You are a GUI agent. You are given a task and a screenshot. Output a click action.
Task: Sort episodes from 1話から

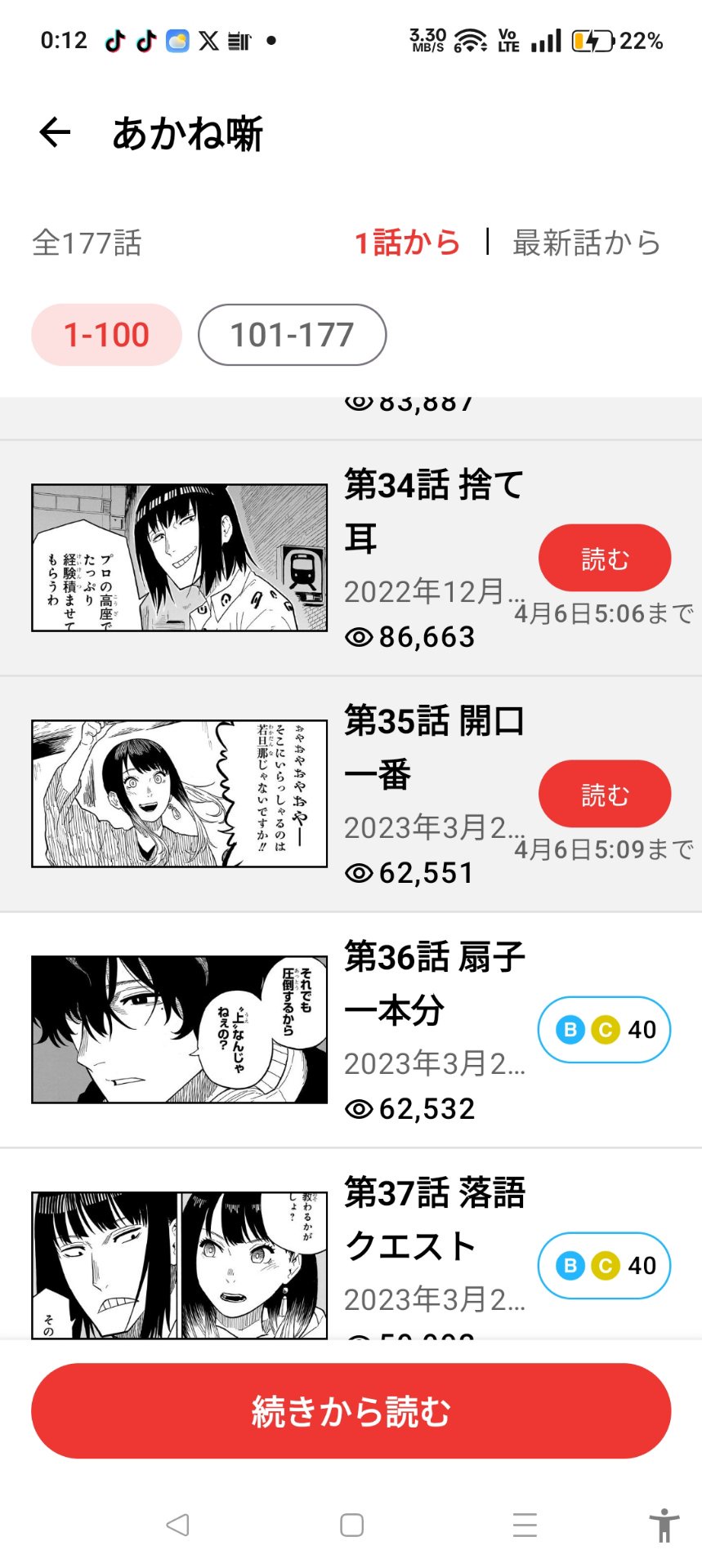click(x=408, y=243)
